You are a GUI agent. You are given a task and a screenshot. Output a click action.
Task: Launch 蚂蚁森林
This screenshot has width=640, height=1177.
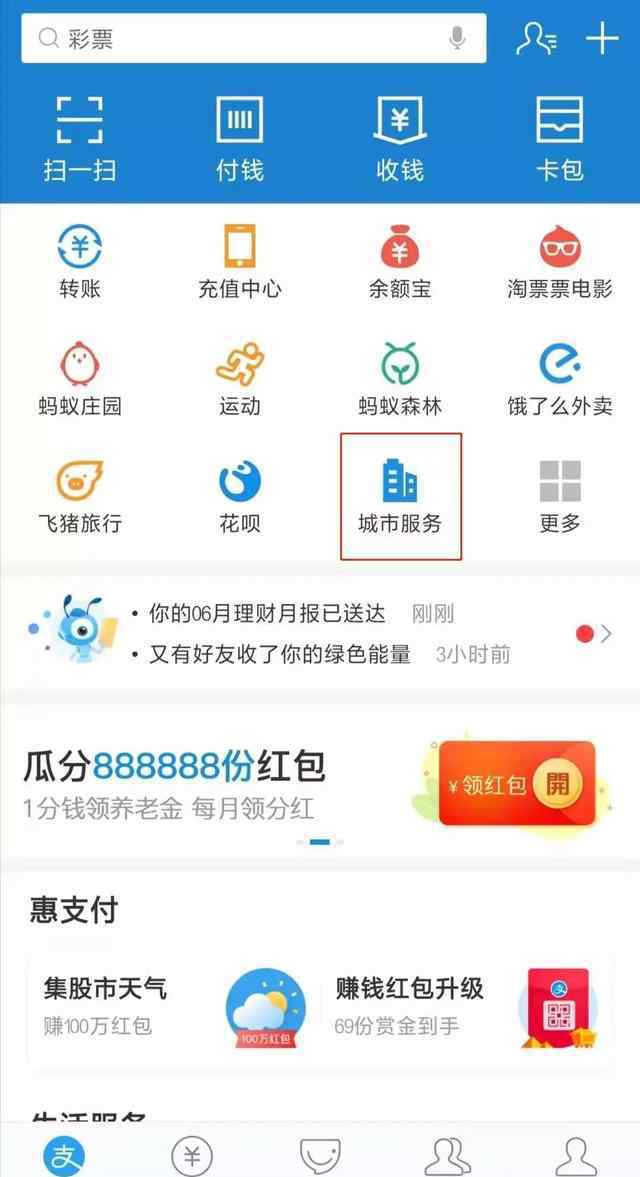click(x=400, y=379)
